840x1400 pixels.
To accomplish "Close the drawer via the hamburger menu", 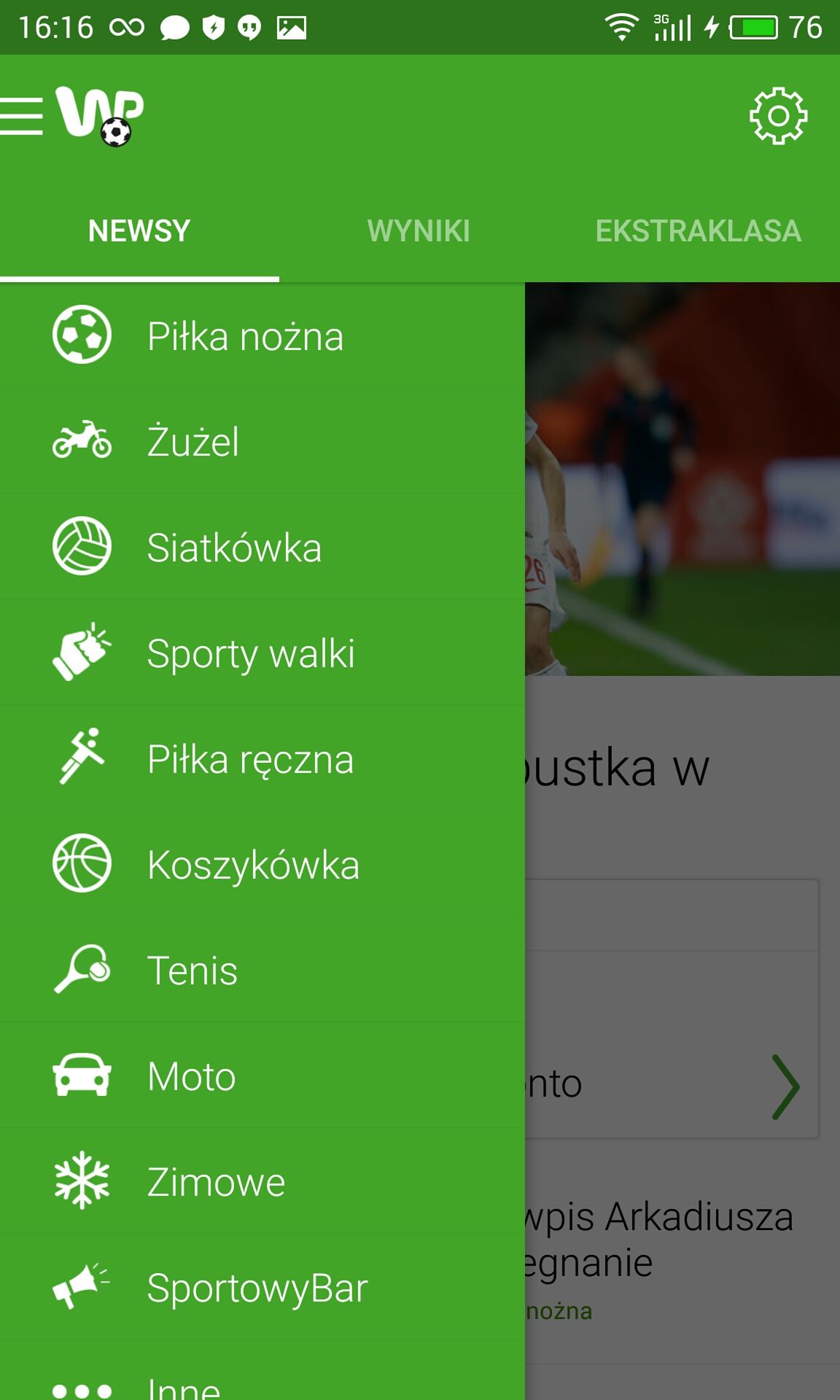I will [x=22, y=117].
